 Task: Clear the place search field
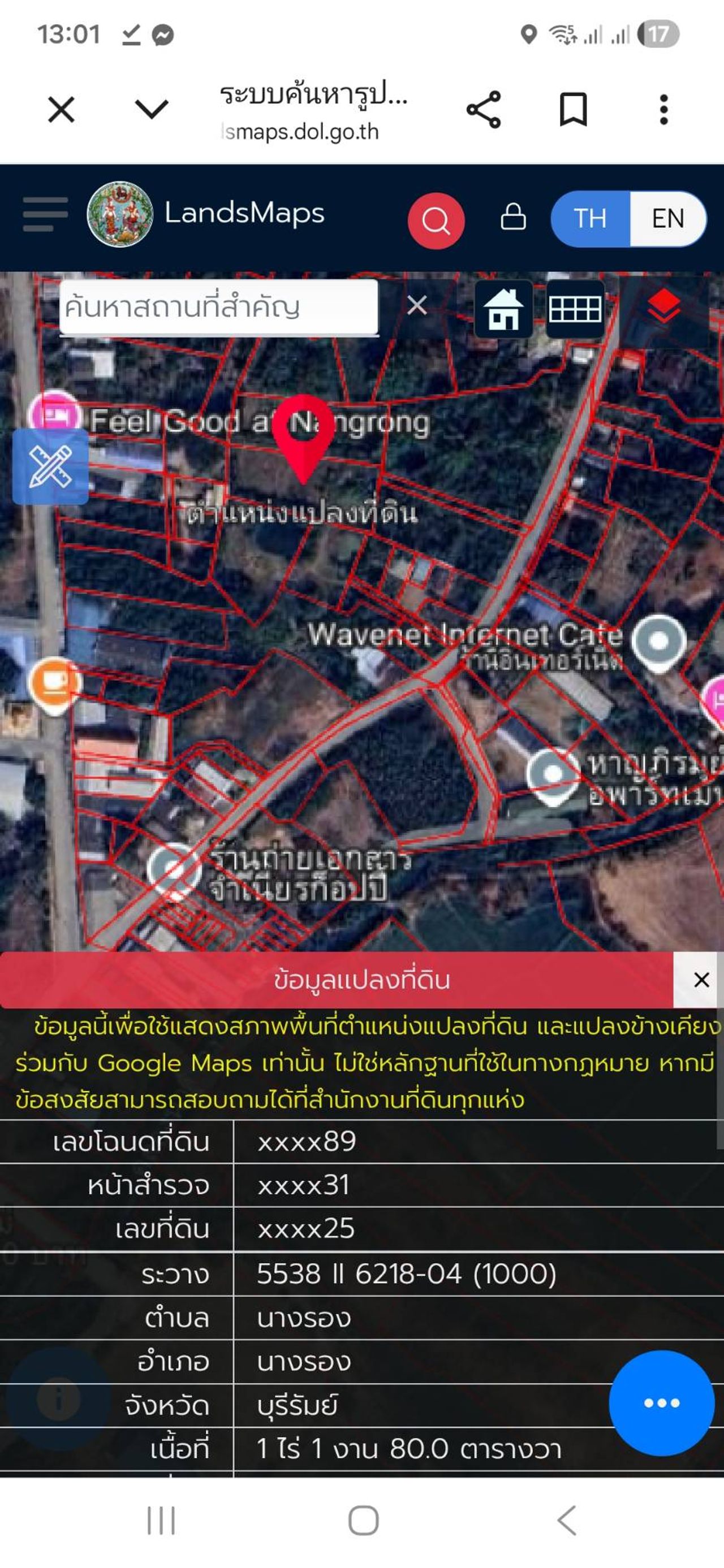click(x=416, y=305)
